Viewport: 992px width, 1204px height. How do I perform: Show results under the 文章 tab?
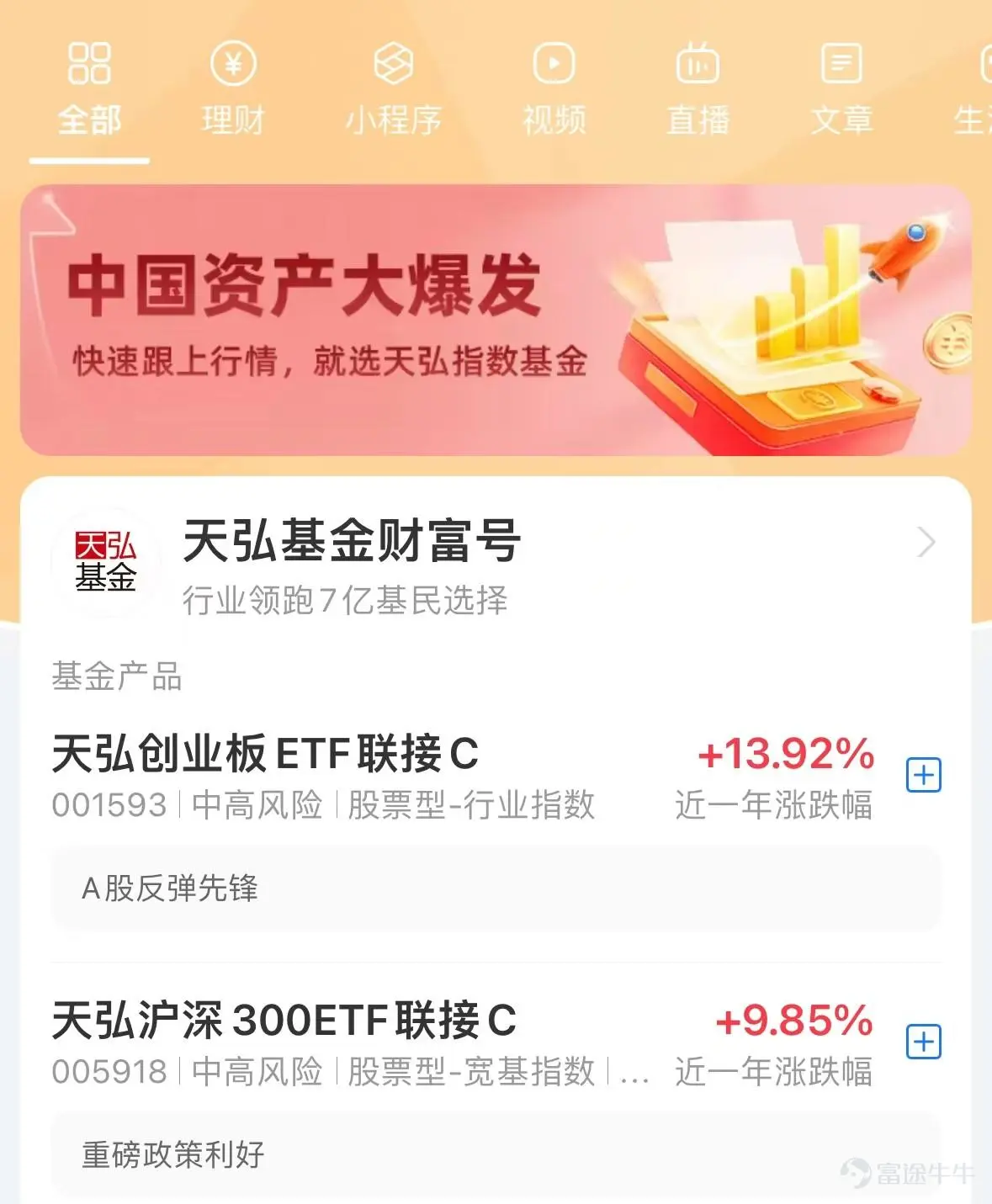click(x=841, y=90)
